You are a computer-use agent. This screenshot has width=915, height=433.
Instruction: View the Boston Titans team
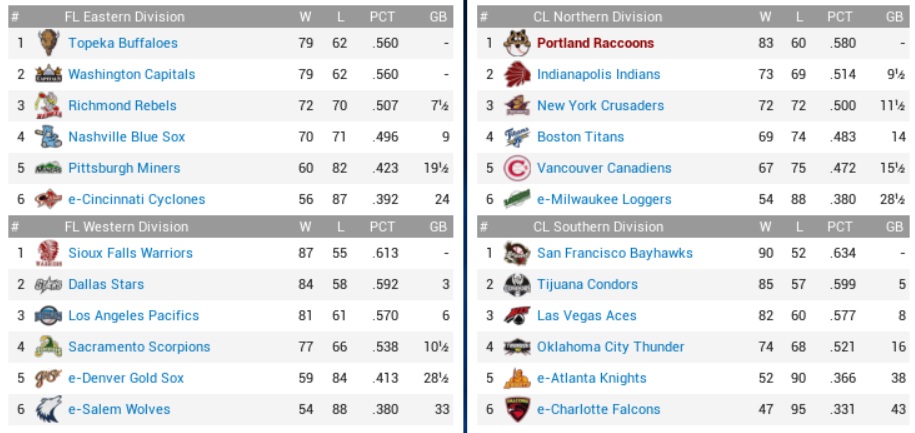pyautogui.click(x=580, y=136)
